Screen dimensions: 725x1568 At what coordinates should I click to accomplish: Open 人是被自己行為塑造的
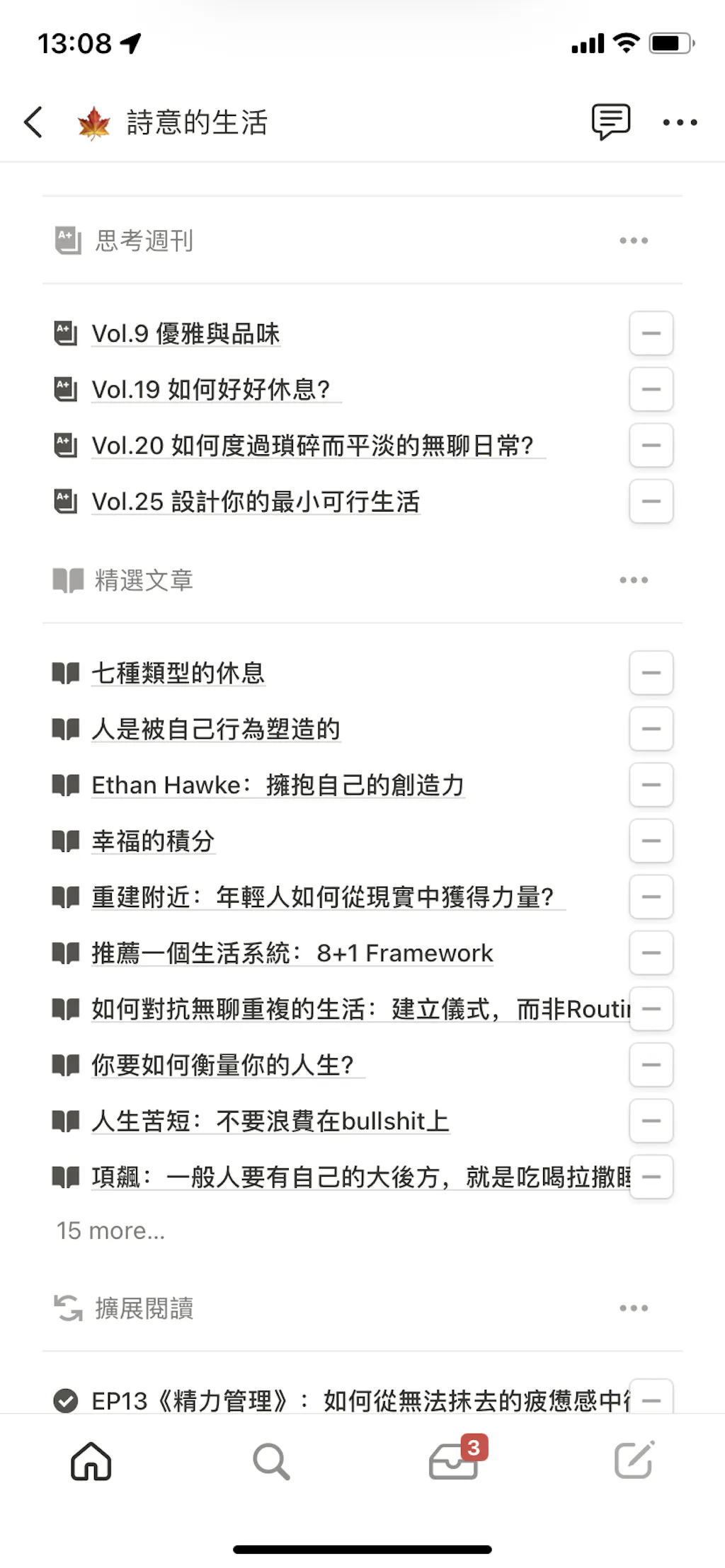pyautogui.click(x=216, y=729)
